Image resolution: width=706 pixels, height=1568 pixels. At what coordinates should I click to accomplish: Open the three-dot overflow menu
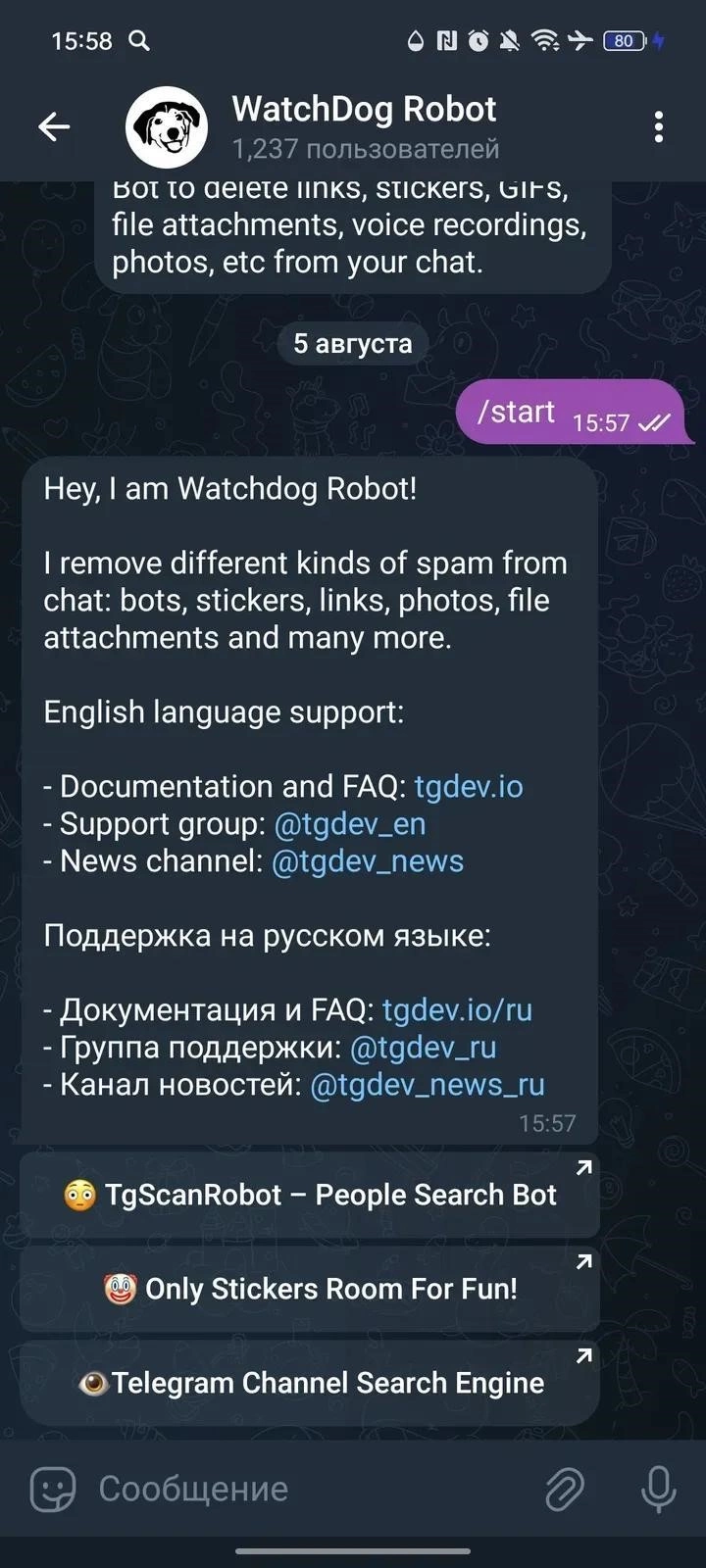[658, 126]
